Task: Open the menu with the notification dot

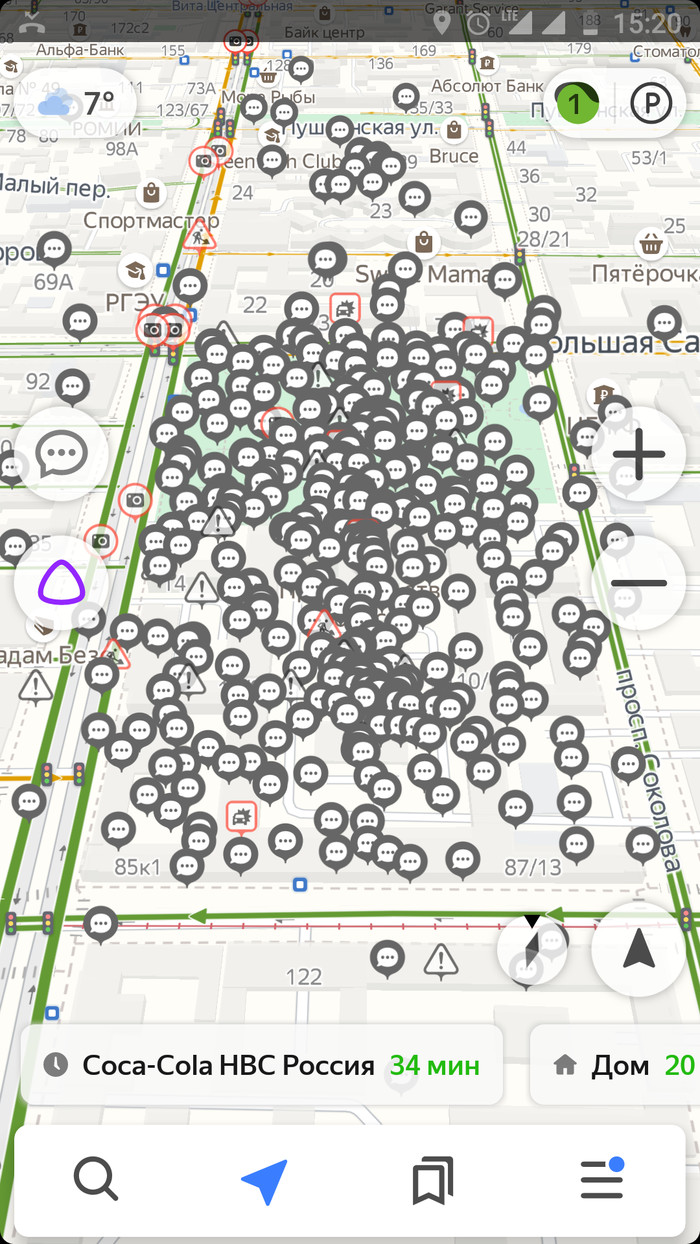Action: click(602, 1181)
